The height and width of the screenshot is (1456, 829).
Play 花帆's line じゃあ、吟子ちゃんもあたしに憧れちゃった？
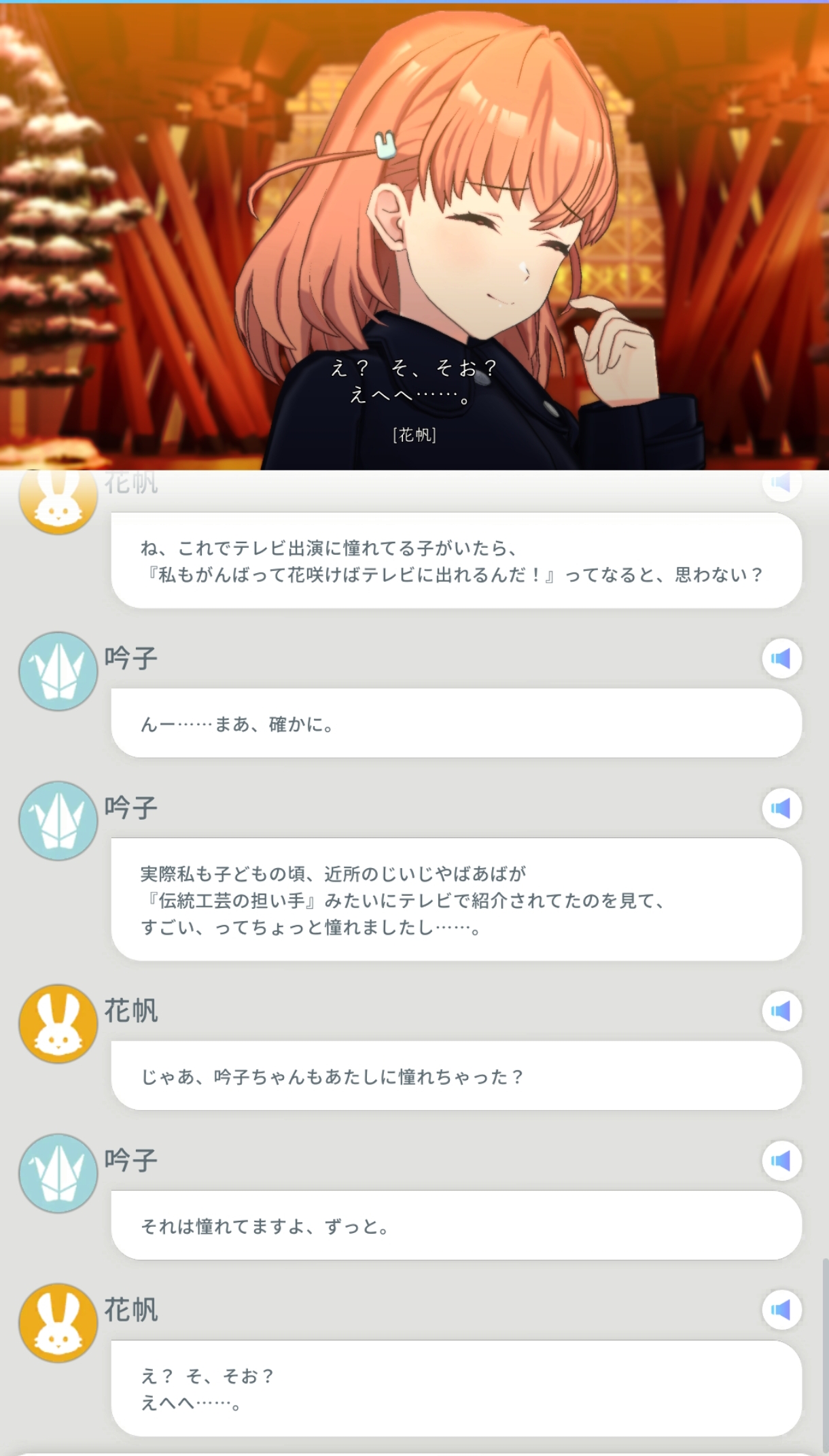click(781, 1011)
